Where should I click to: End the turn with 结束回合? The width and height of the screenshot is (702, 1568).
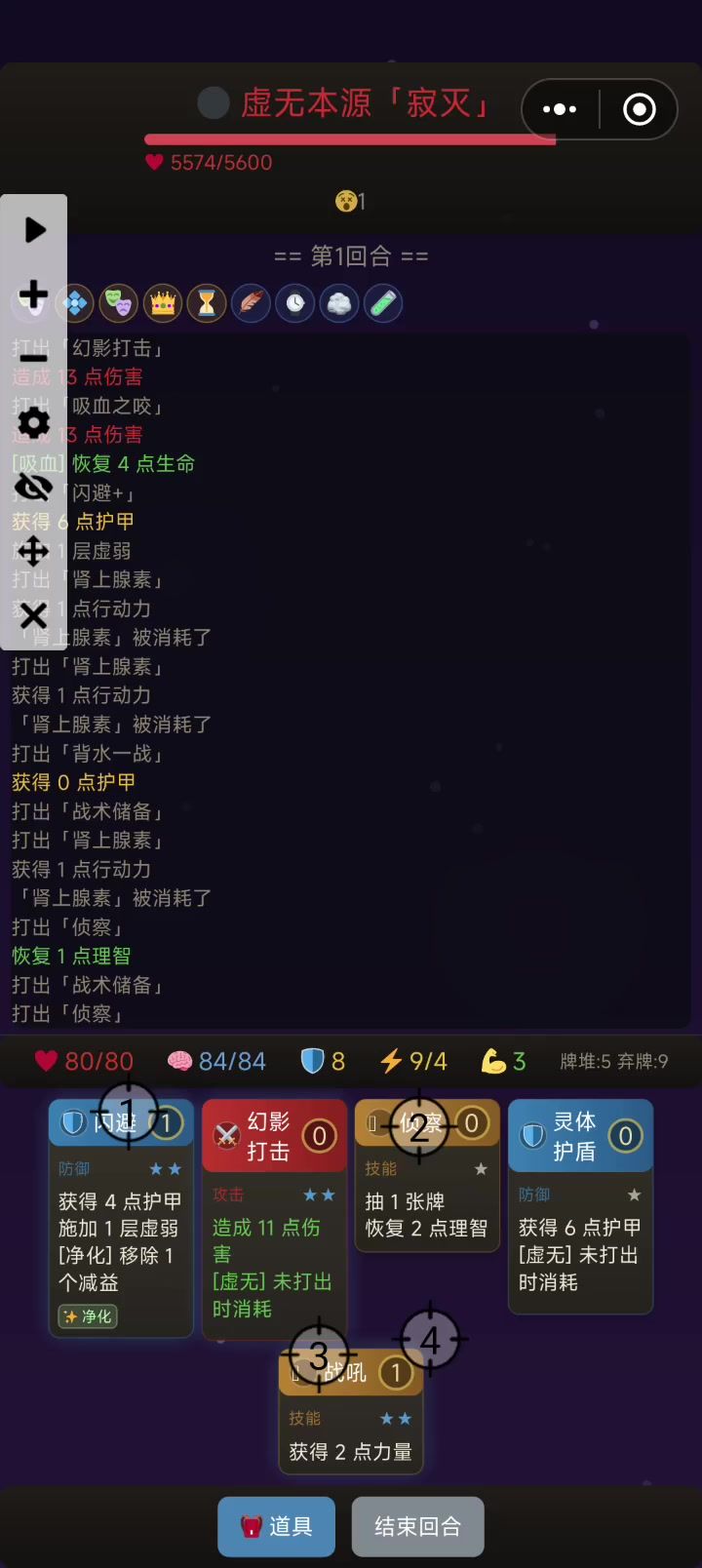(x=417, y=1526)
